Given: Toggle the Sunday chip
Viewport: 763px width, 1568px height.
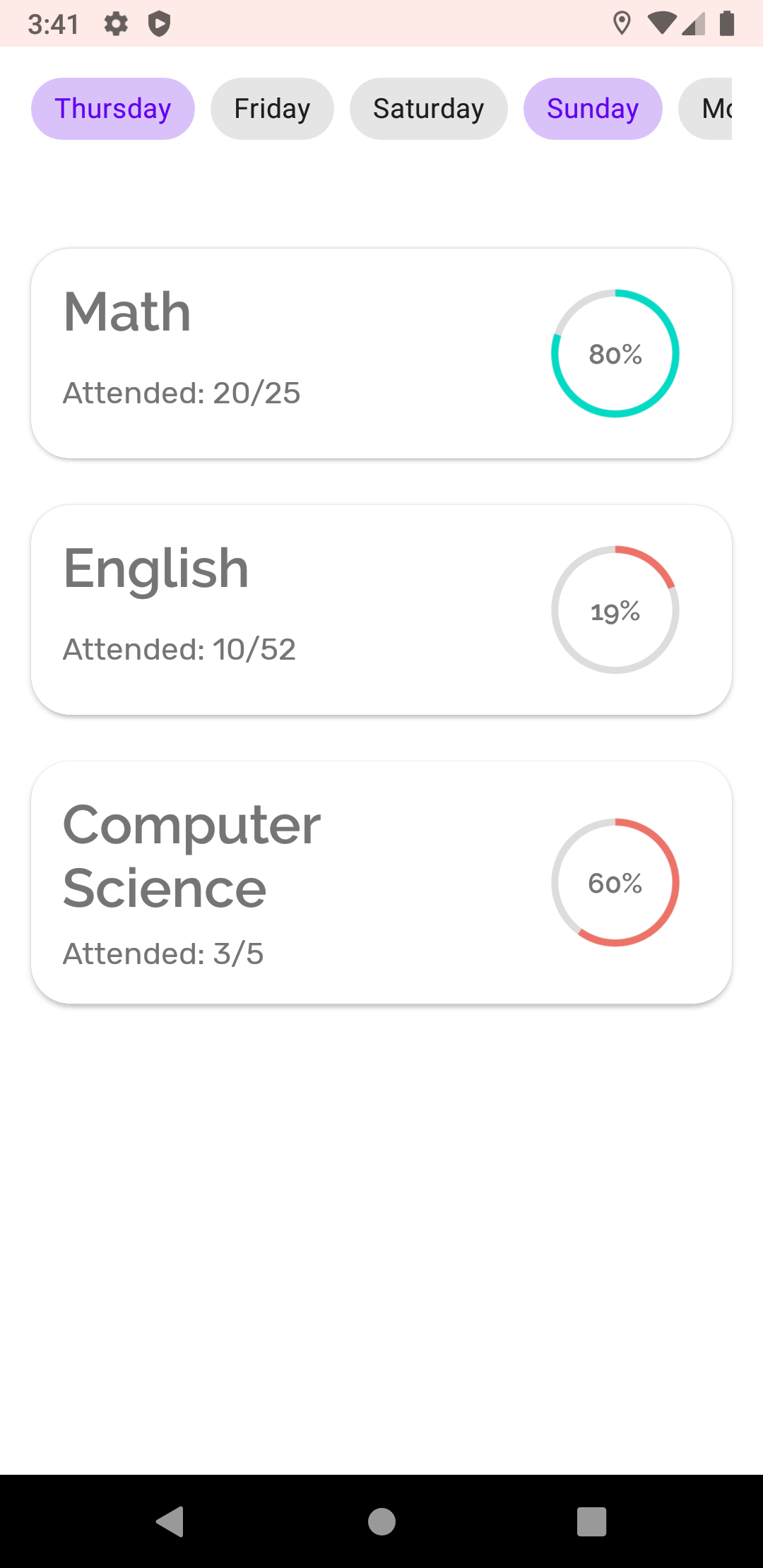Looking at the screenshot, I should point(592,109).
